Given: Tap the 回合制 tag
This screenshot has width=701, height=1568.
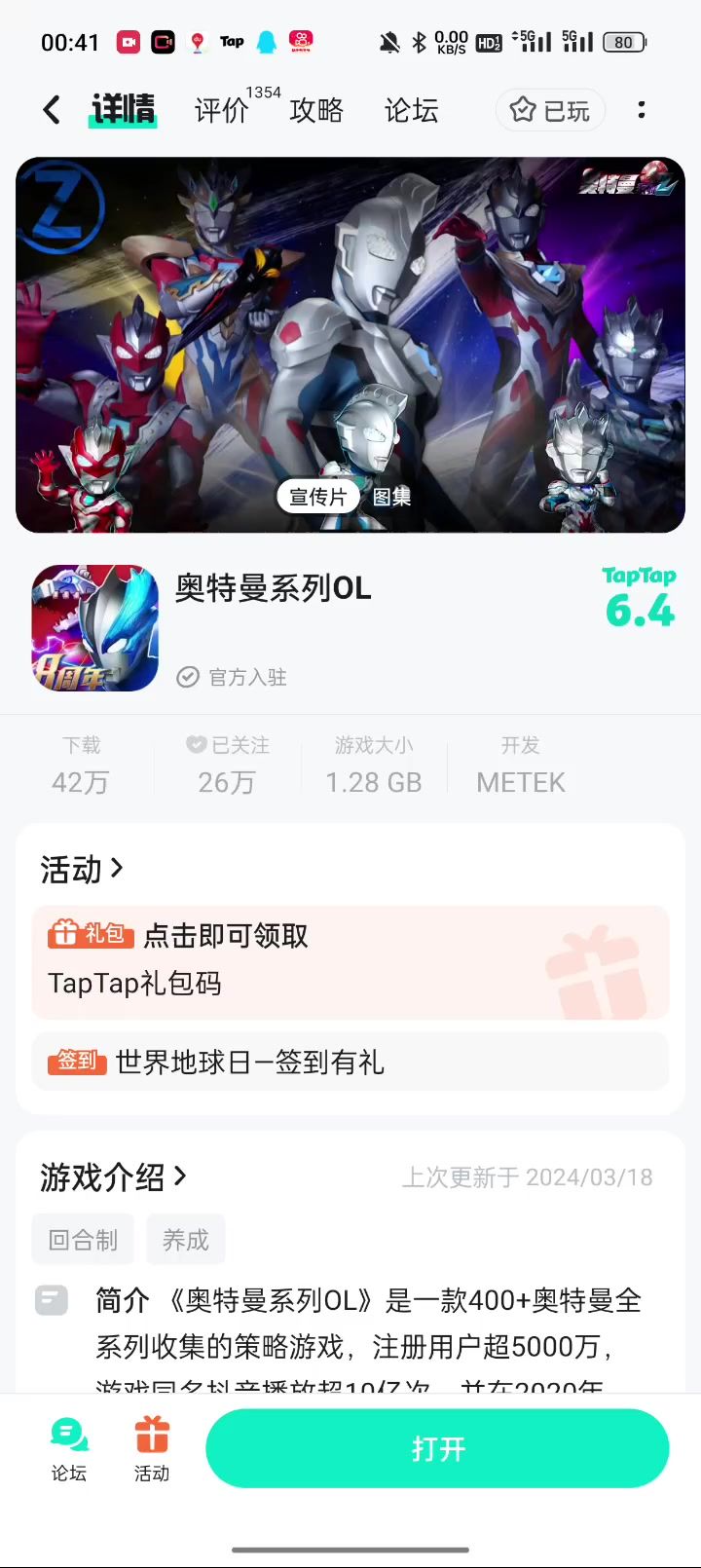Looking at the screenshot, I should click(84, 1240).
